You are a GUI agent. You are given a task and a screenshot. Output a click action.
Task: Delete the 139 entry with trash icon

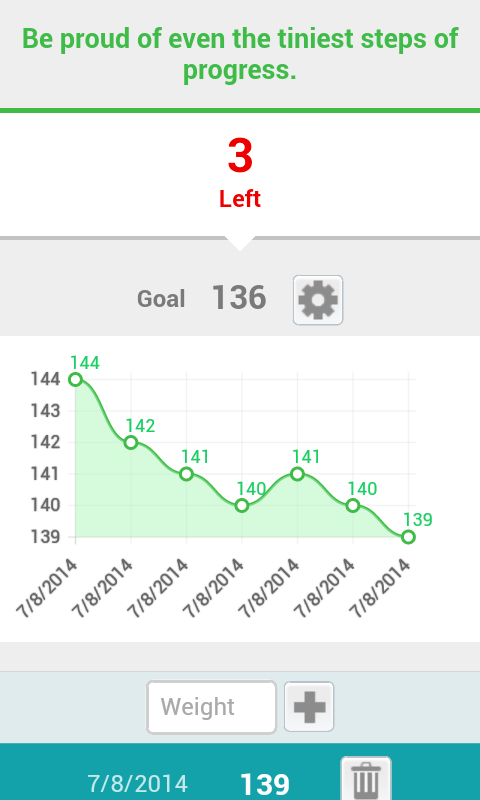[366, 779]
